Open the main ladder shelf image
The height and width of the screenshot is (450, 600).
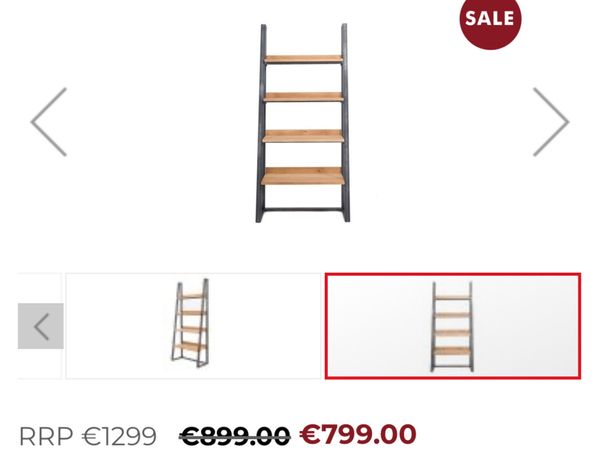303,123
